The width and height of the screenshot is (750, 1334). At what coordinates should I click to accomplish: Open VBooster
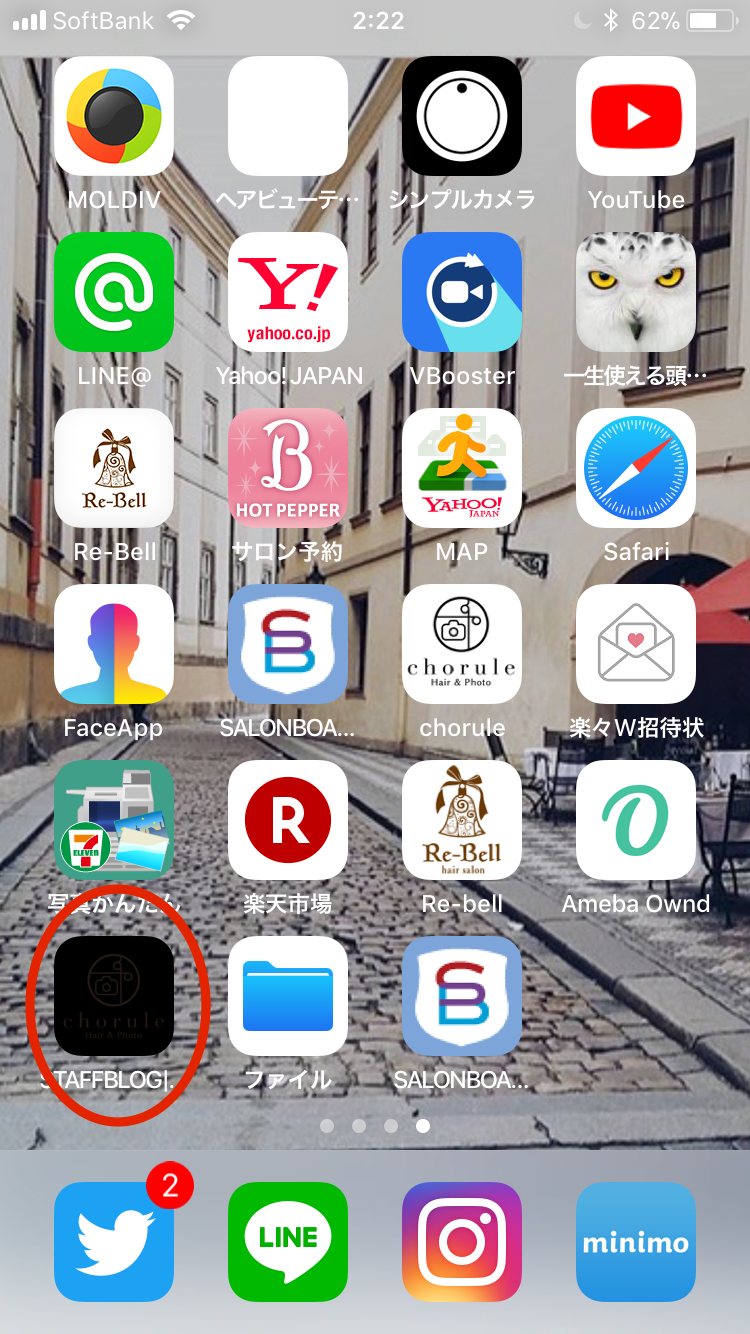point(462,293)
